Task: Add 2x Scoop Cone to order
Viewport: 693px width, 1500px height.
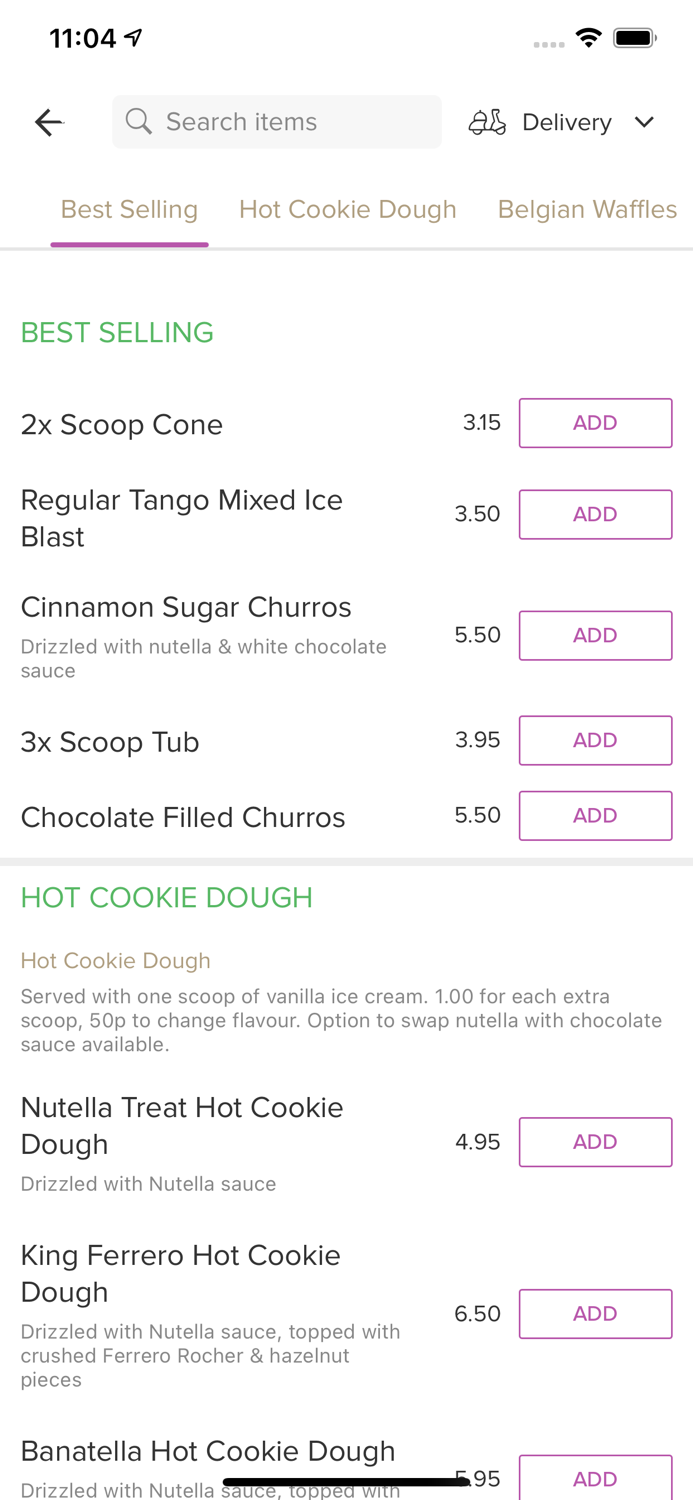Action: tap(595, 423)
